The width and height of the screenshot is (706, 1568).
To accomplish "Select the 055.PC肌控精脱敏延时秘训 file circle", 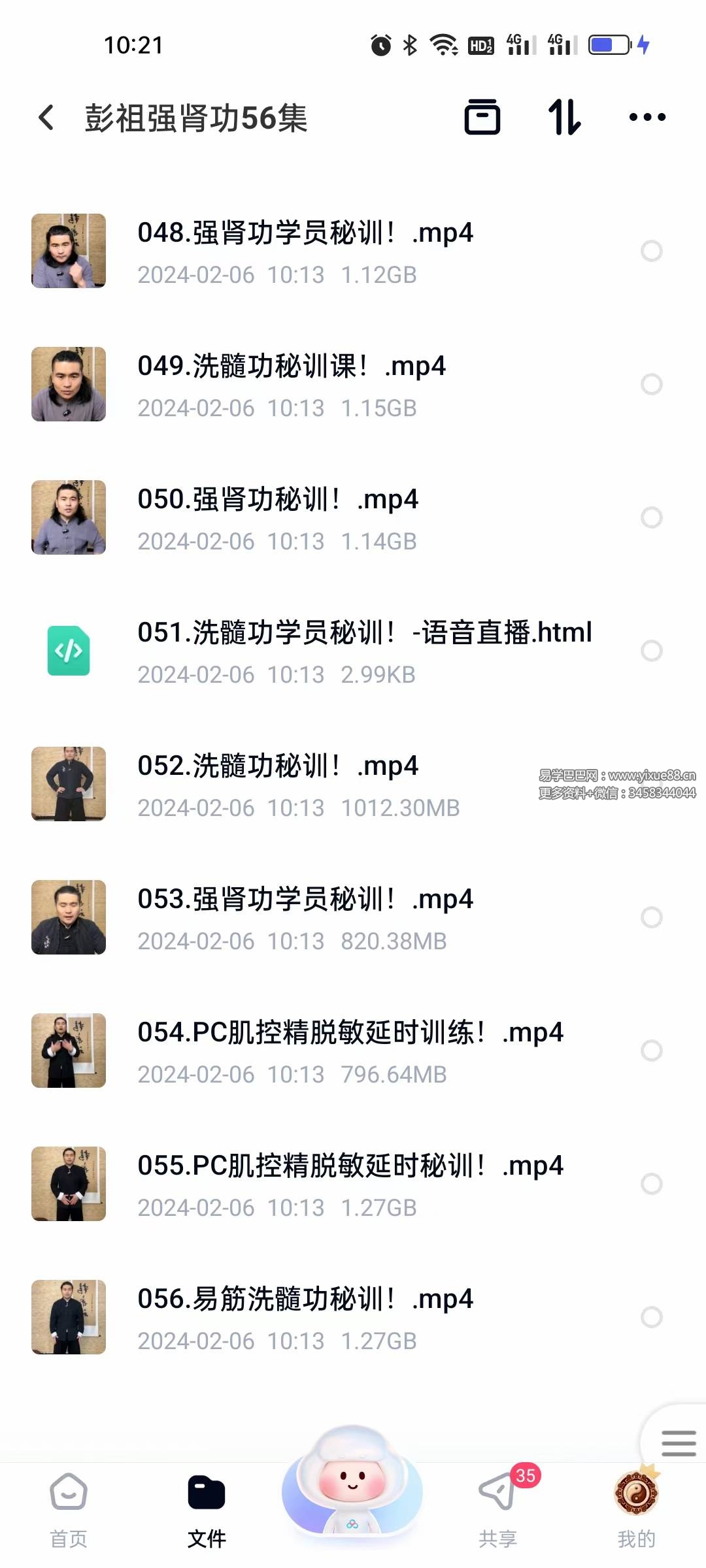I will point(651,1184).
